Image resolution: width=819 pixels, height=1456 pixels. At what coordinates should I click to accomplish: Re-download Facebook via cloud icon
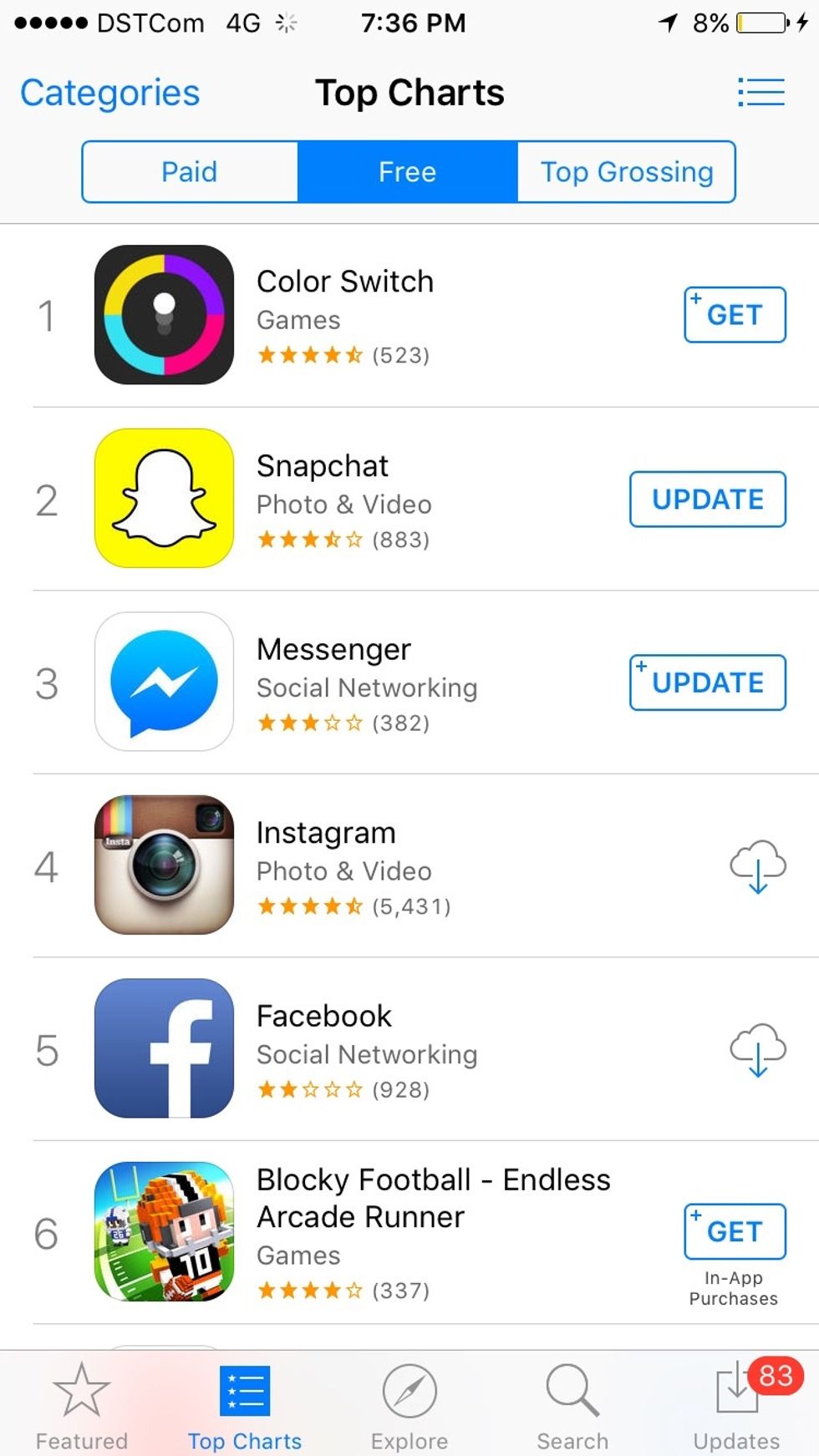757,1049
